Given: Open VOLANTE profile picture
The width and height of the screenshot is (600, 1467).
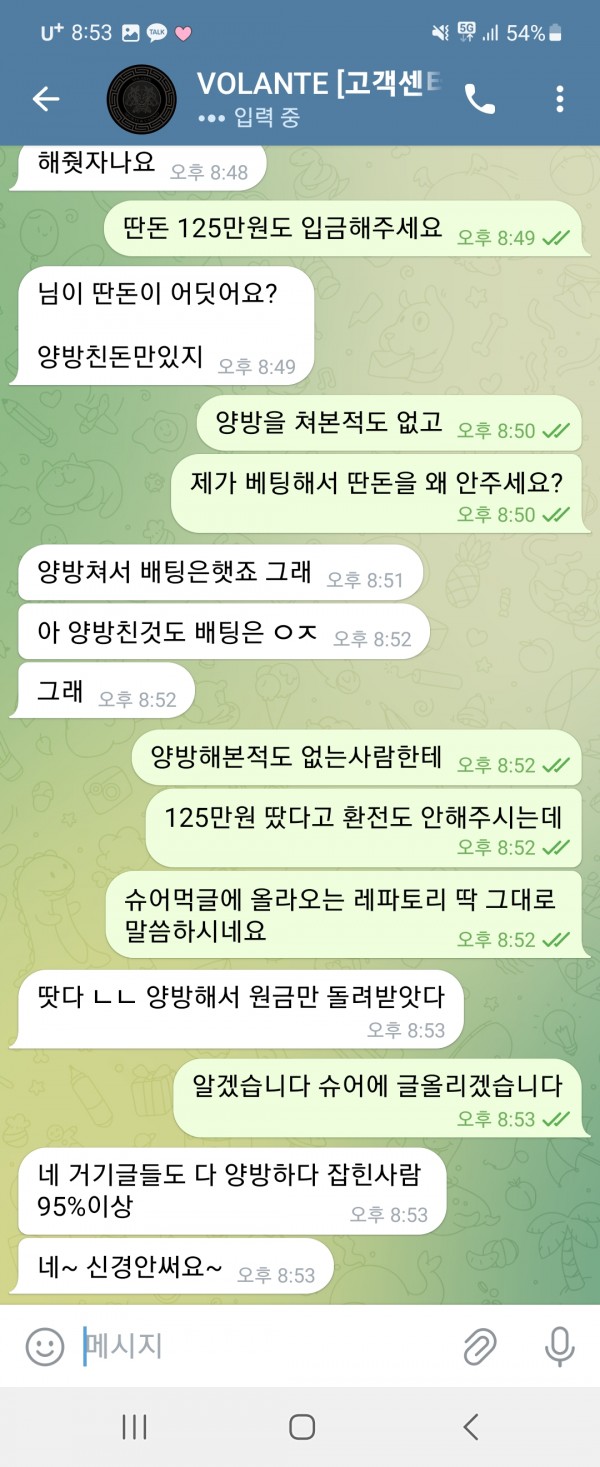Looking at the screenshot, I should 142,98.
